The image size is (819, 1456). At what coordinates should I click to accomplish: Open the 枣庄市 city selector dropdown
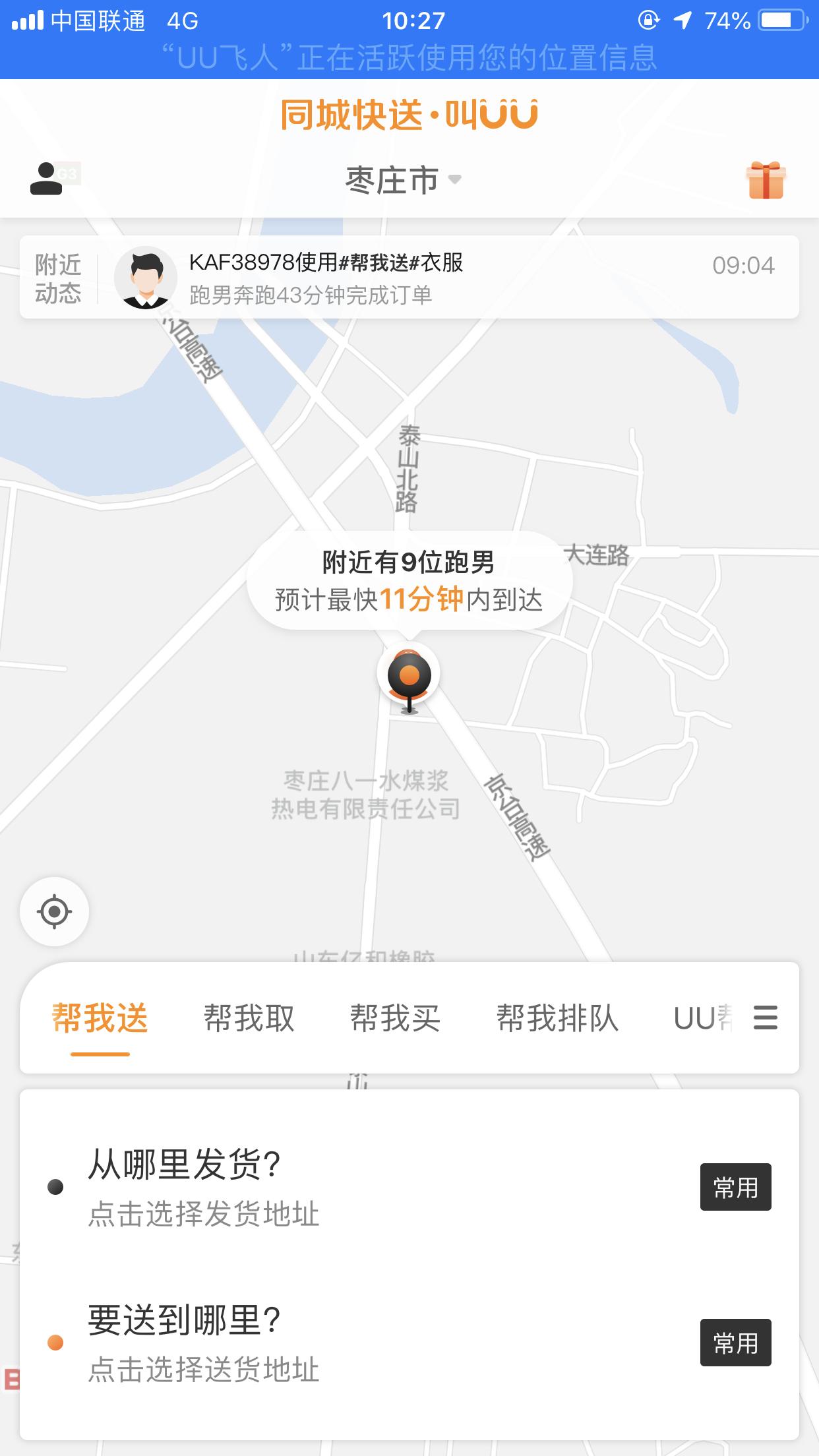click(x=390, y=179)
